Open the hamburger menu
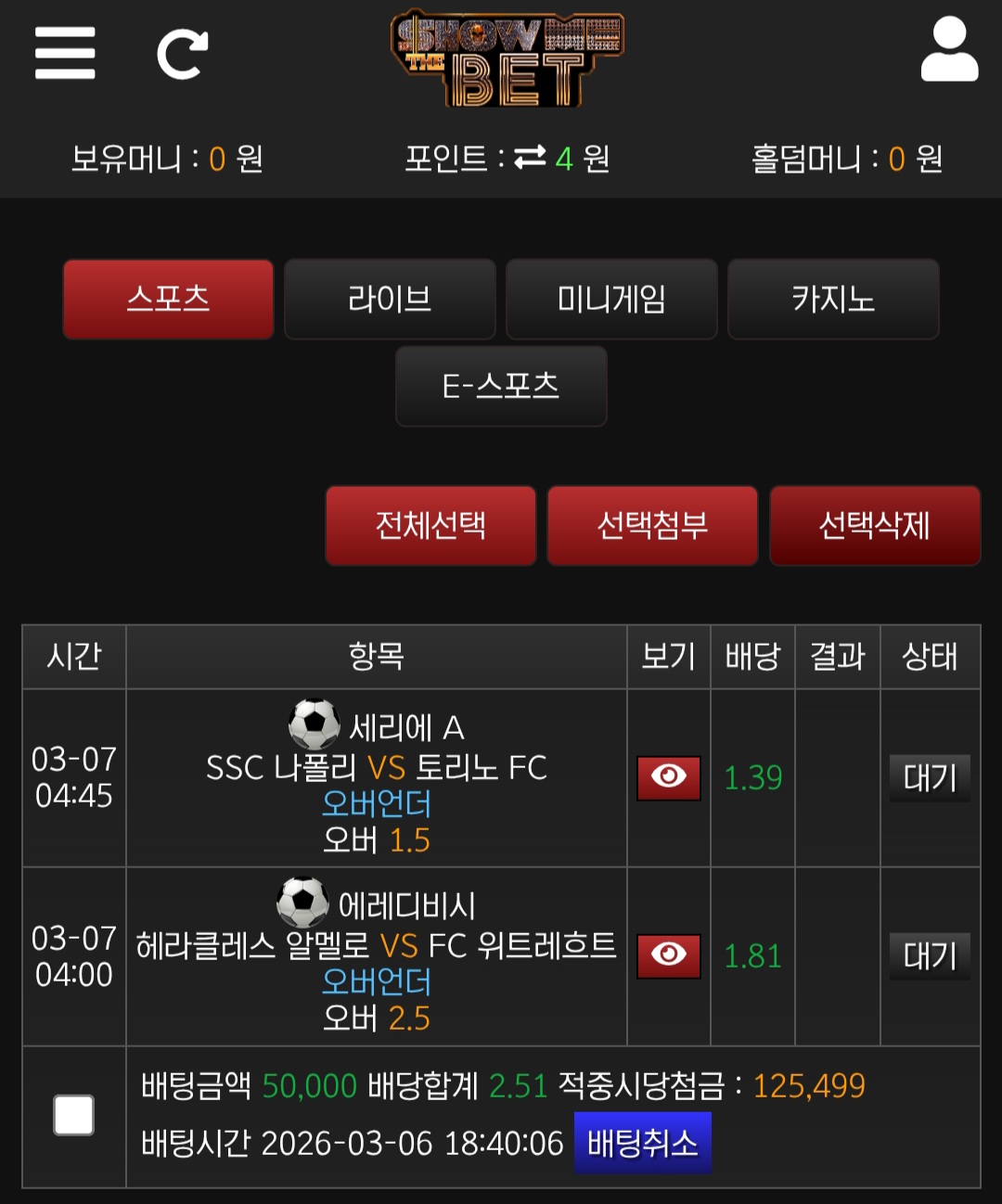This screenshot has height=1204, width=1002. tap(65, 53)
